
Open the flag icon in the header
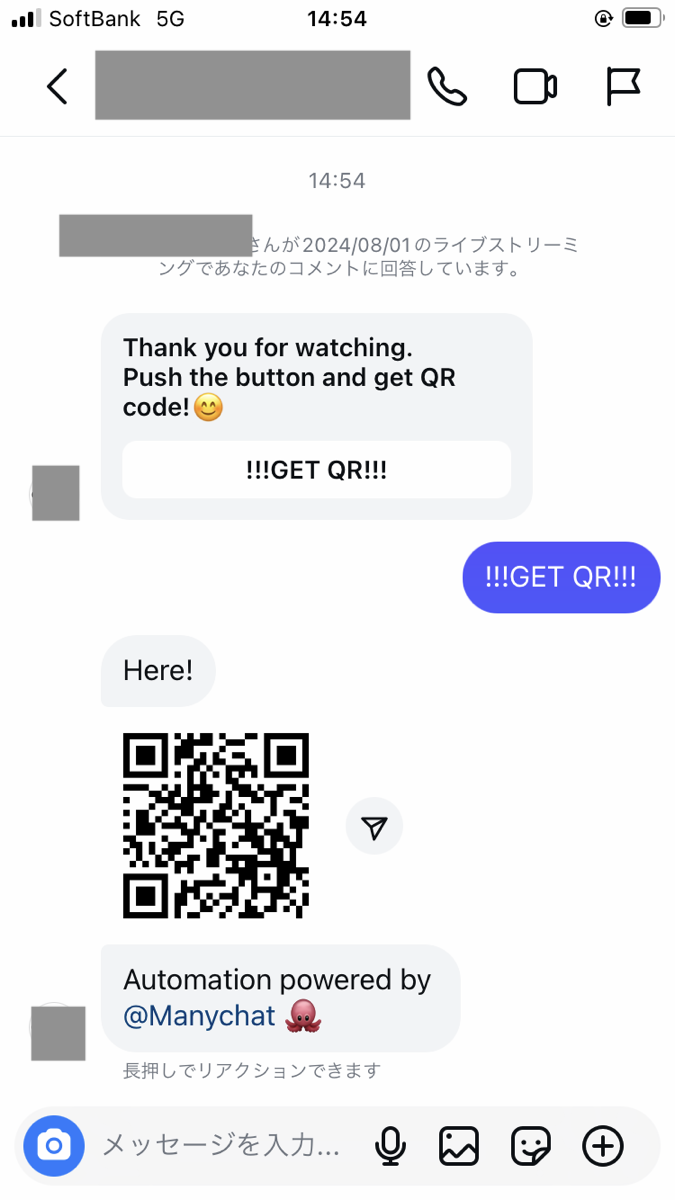point(623,87)
